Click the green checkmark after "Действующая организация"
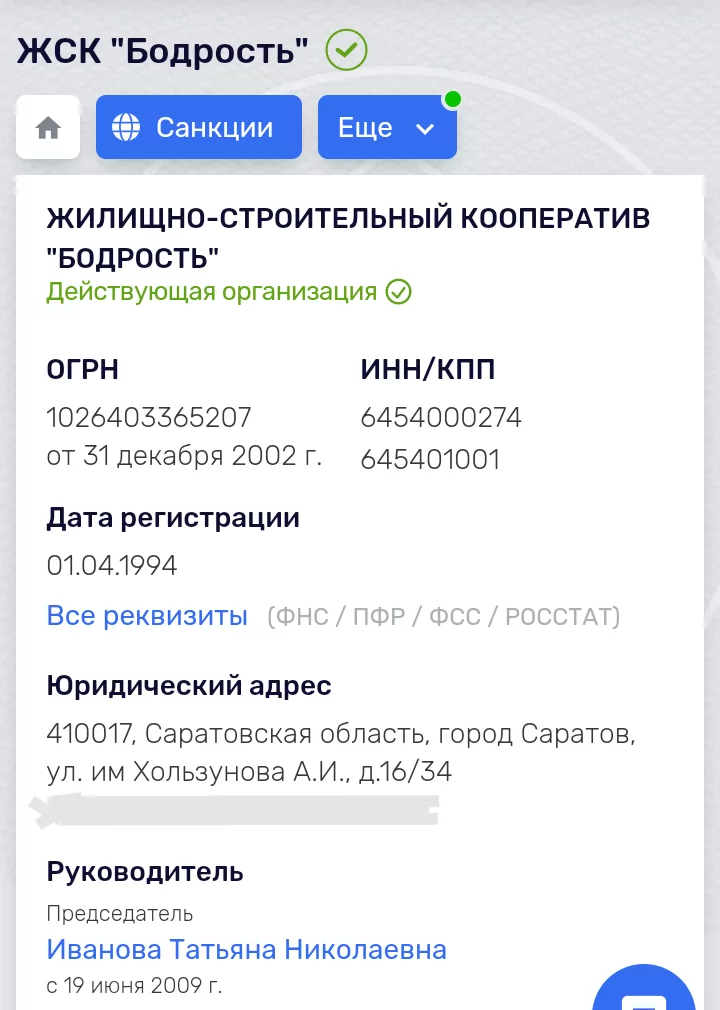 tap(397, 292)
